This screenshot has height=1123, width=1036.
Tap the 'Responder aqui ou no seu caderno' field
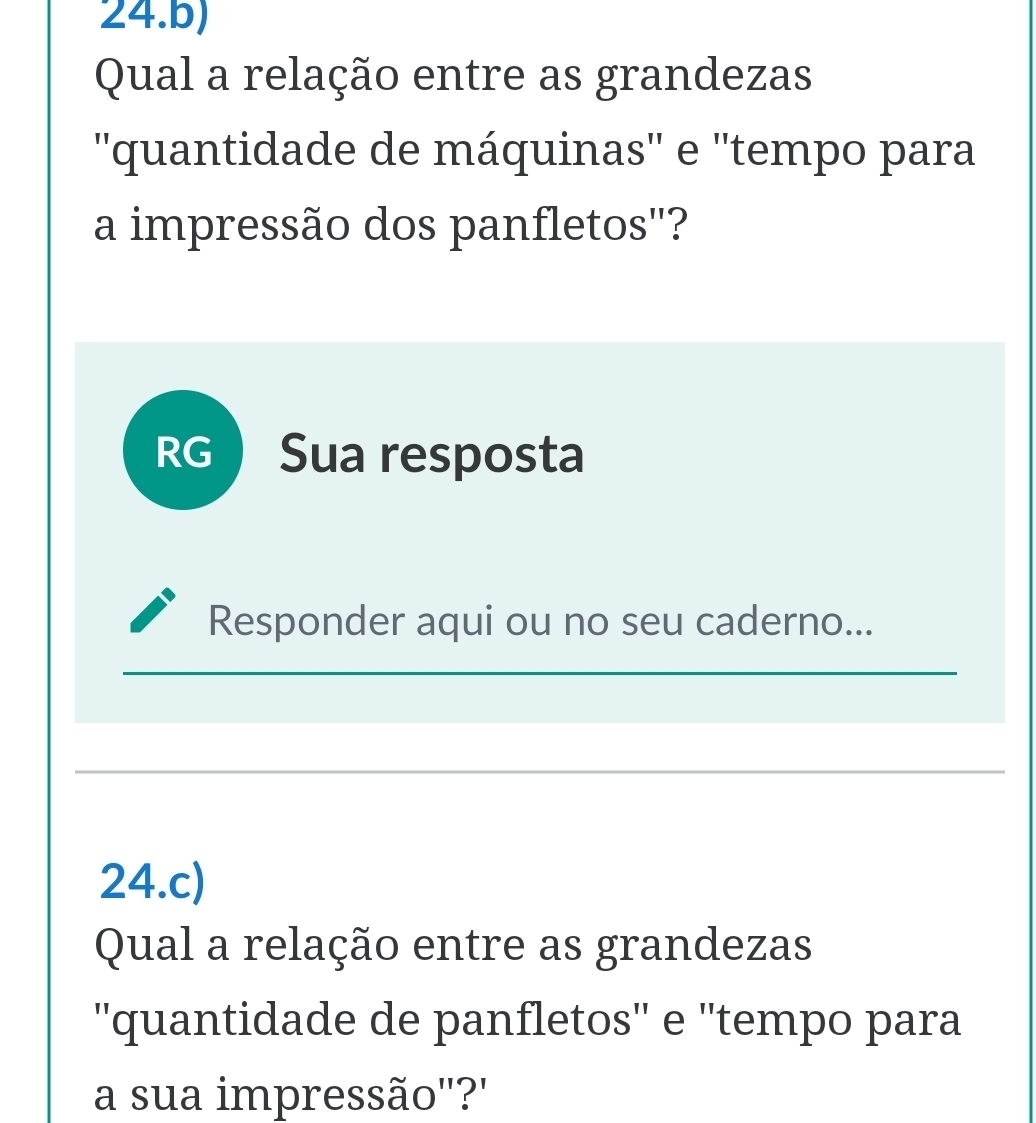coord(539,622)
